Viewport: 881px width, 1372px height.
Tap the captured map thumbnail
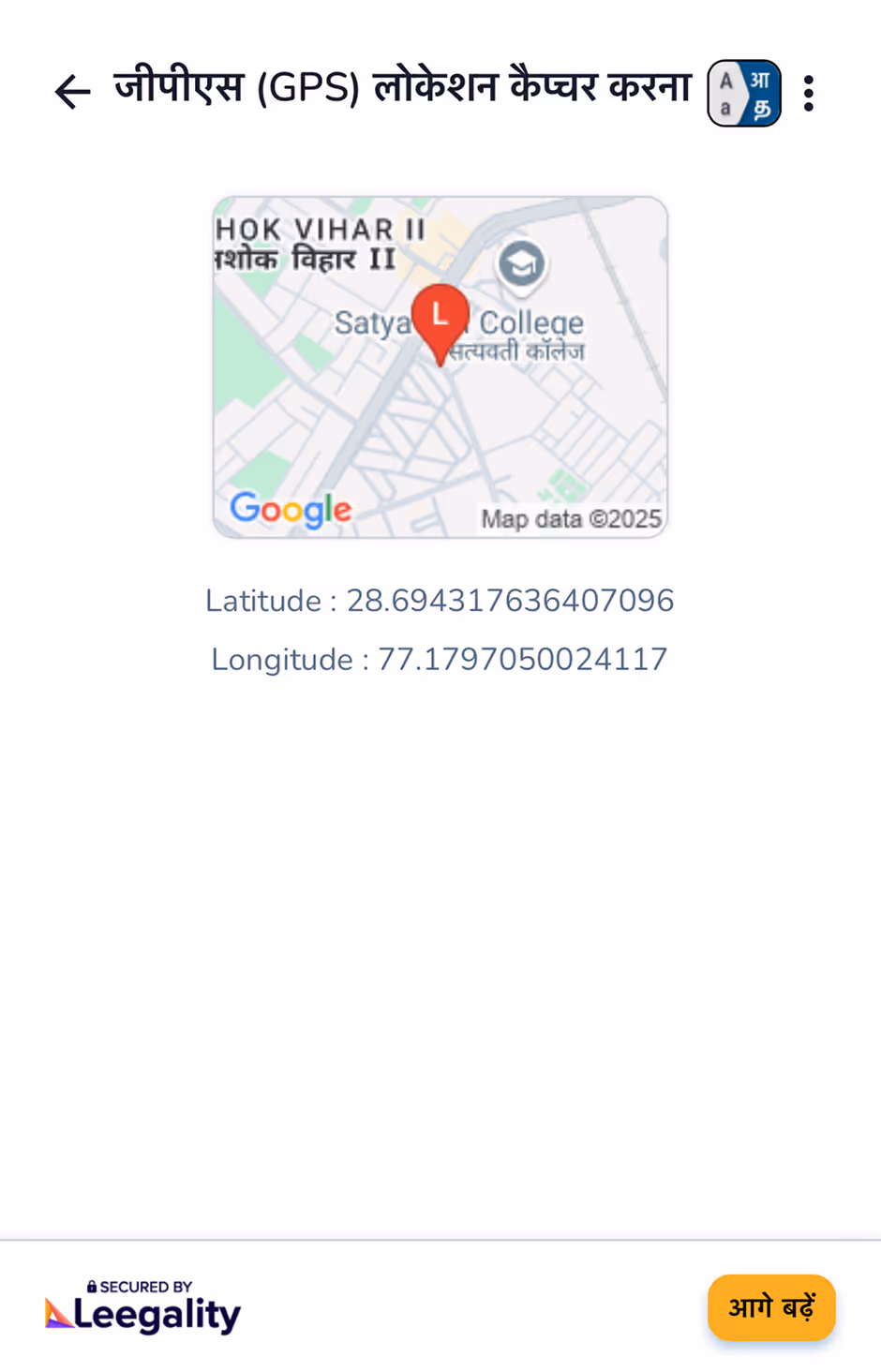click(440, 365)
